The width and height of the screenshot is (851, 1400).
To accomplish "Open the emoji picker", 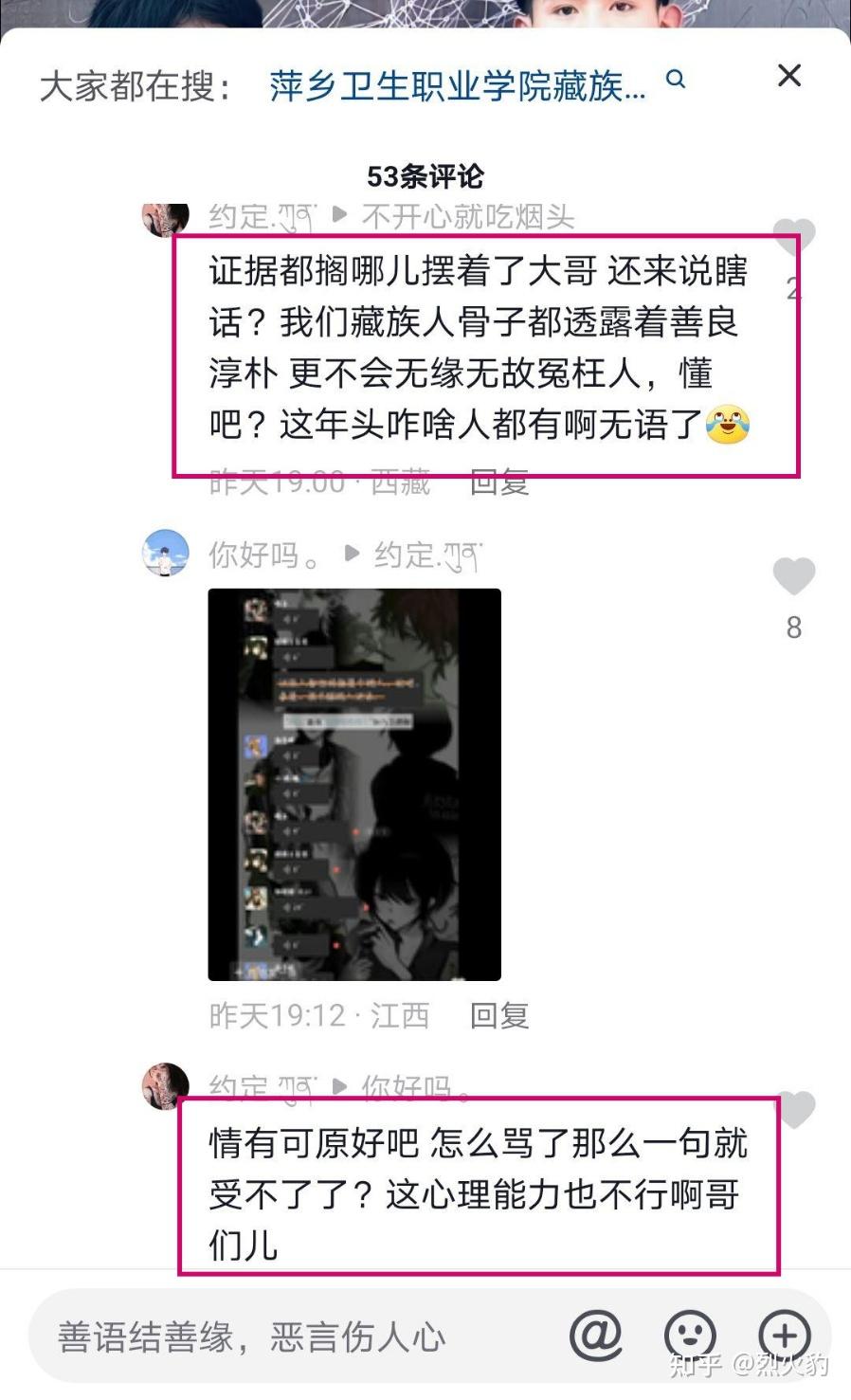I will pyautogui.click(x=690, y=1335).
